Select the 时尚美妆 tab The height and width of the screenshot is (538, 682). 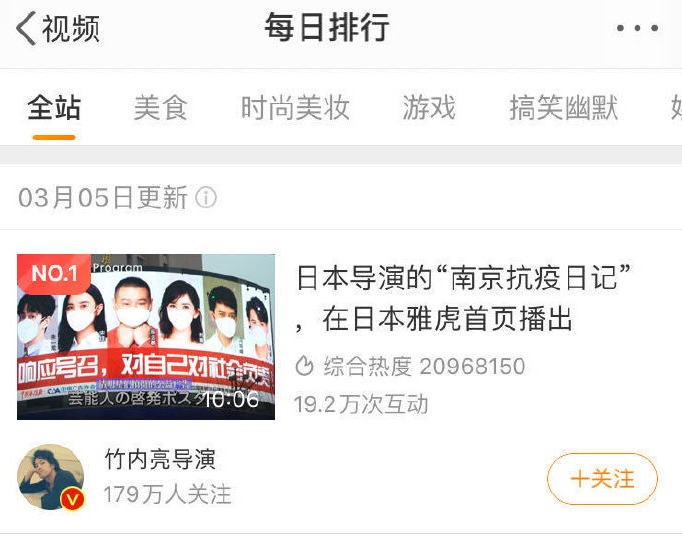295,107
